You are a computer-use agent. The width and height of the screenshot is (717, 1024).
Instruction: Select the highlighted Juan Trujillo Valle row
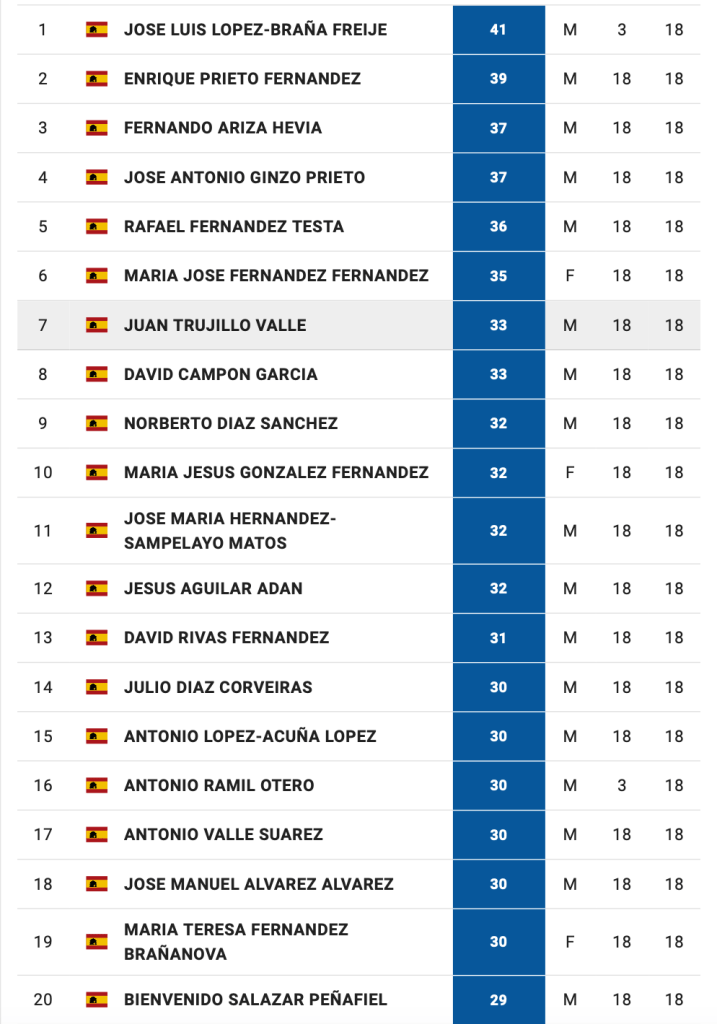point(214,325)
